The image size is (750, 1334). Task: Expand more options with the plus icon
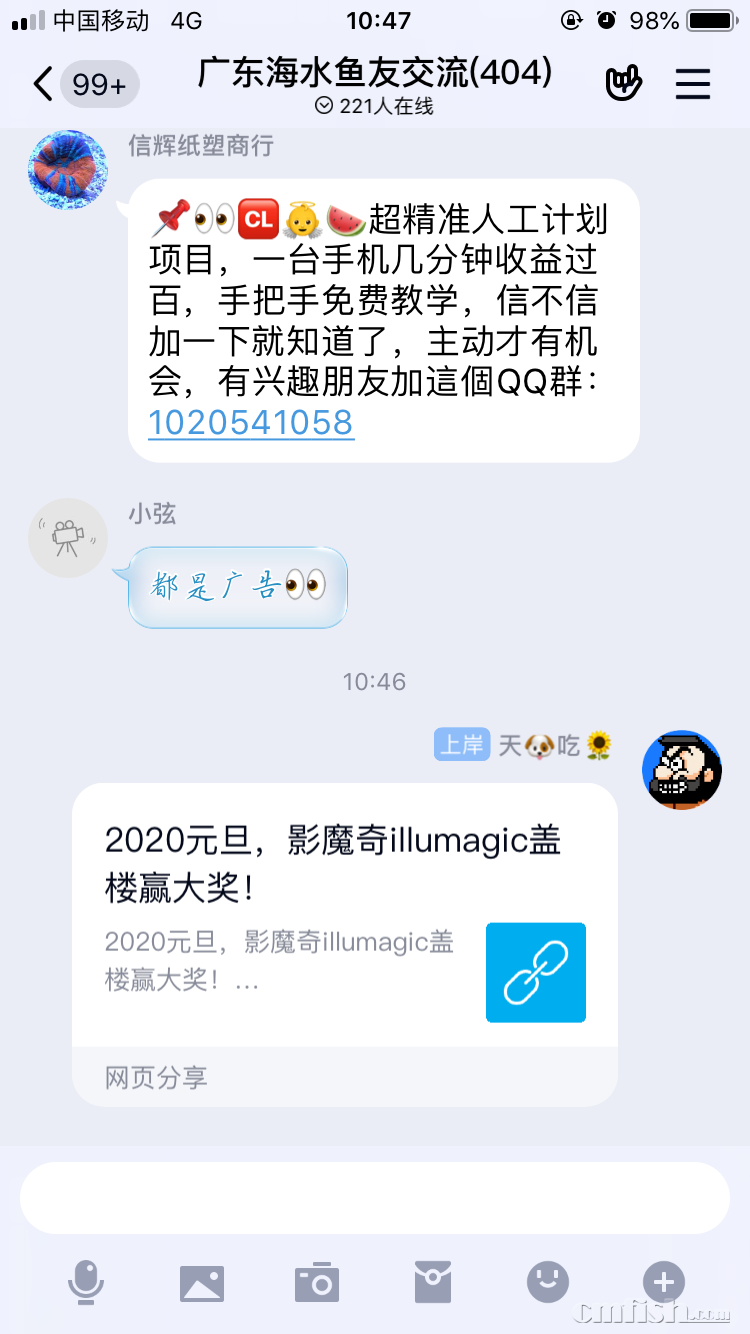click(x=663, y=1282)
